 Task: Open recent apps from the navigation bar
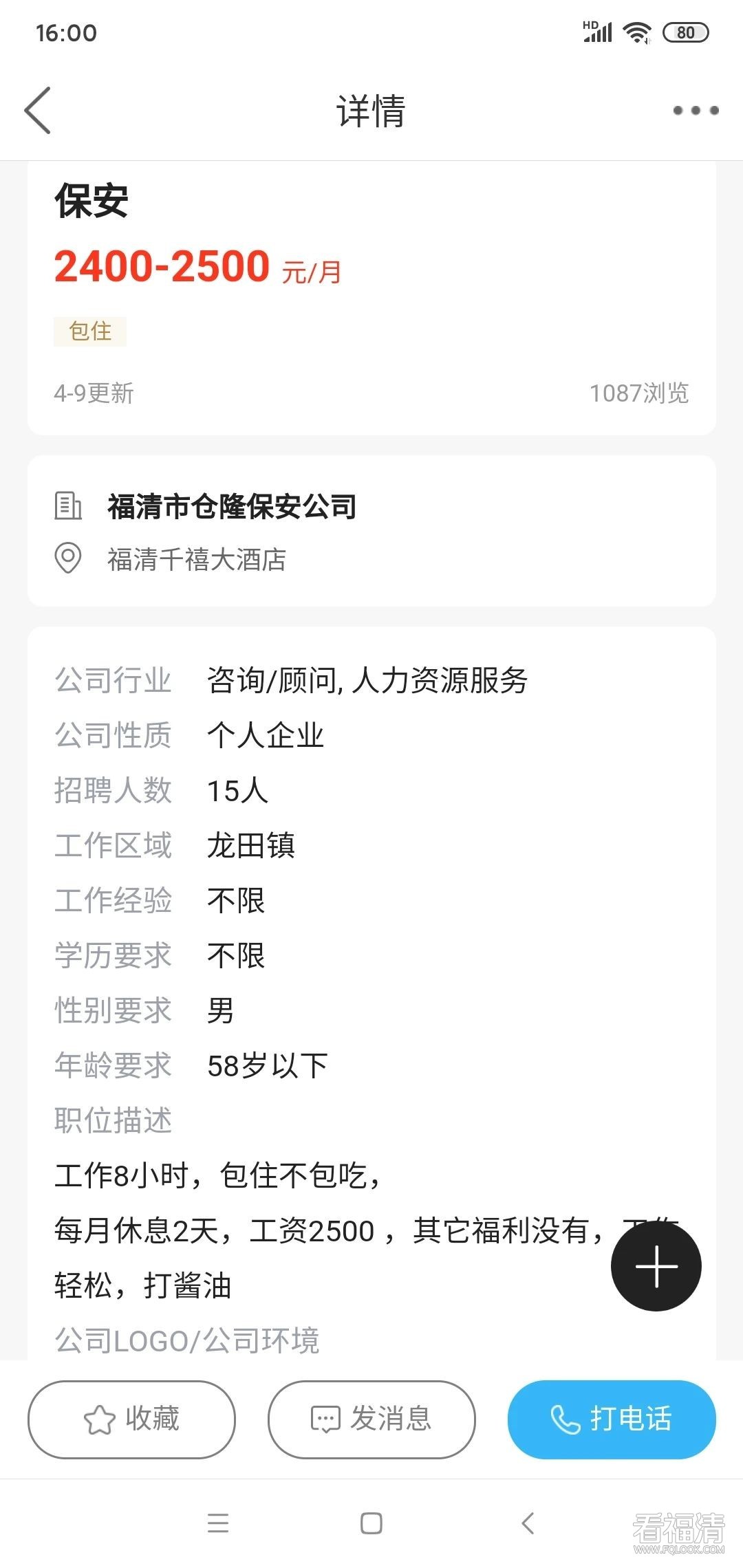click(x=218, y=1523)
